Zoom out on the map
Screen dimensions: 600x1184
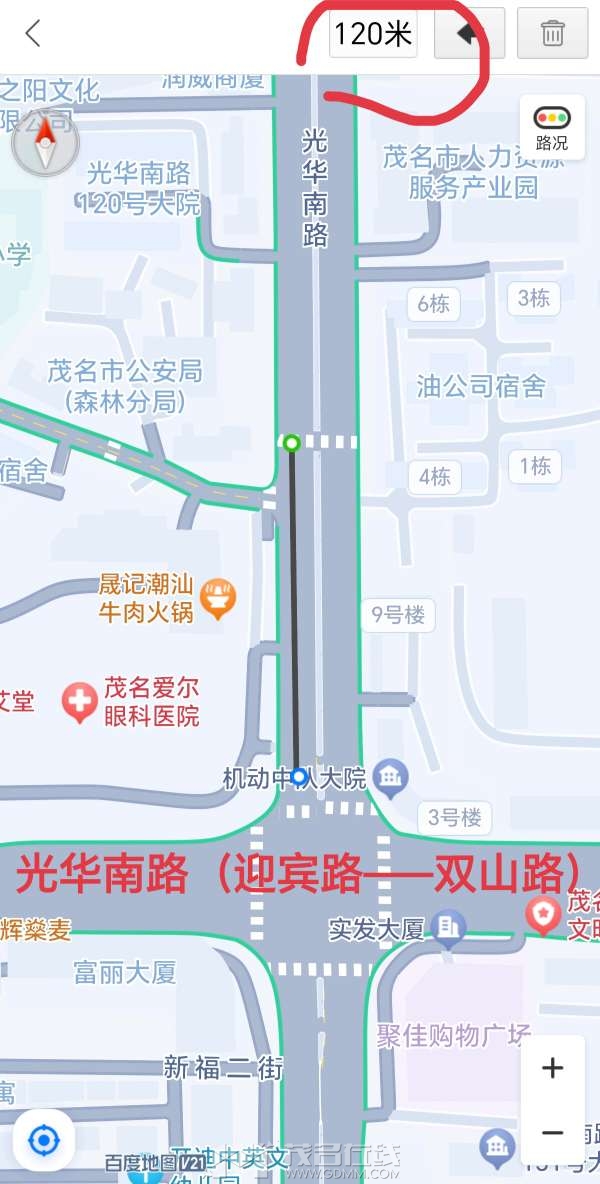[552, 1132]
